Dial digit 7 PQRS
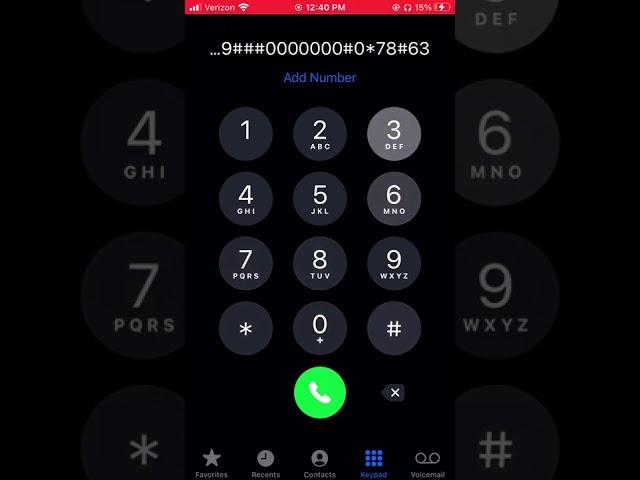Screen dimensions: 640x480 (x=246, y=263)
